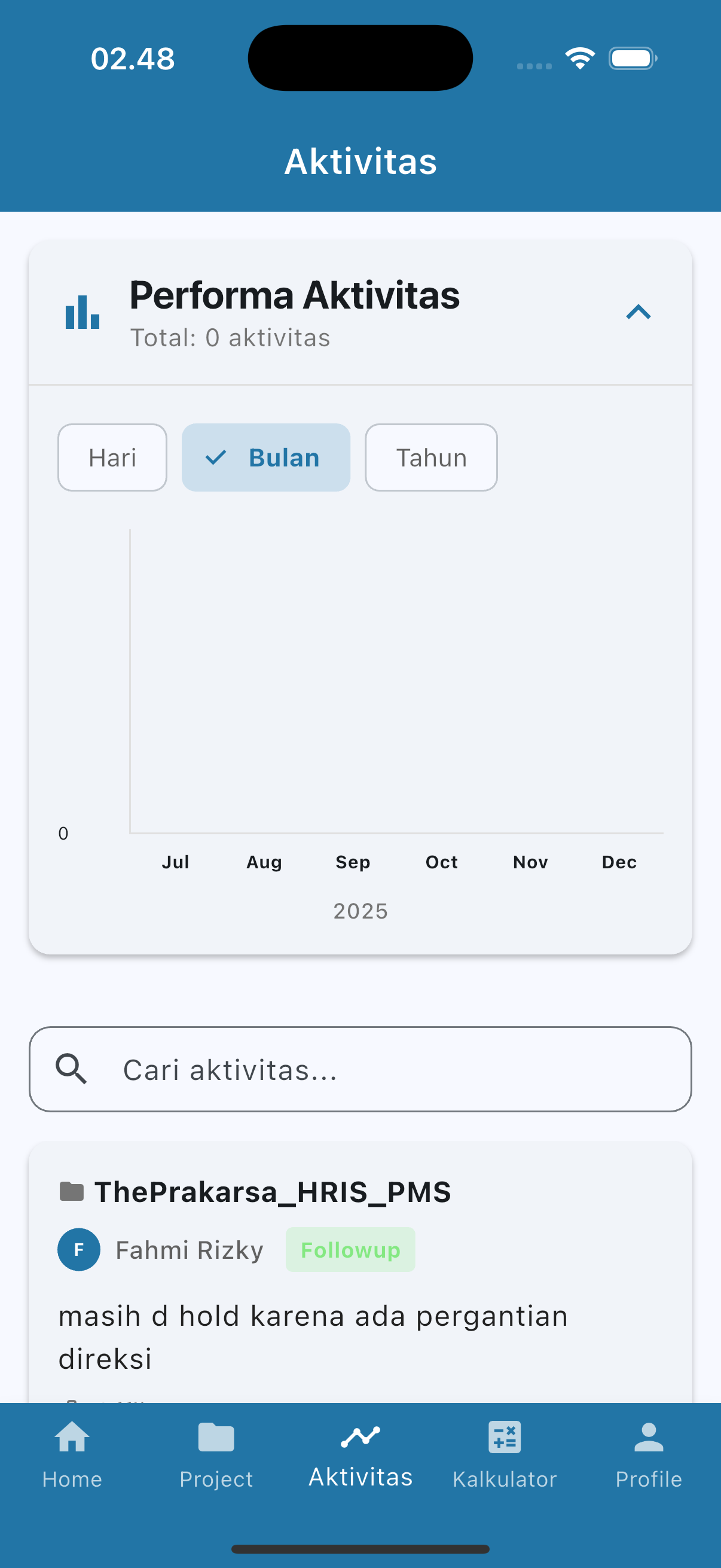This screenshot has width=721, height=1568.
Task: Select the Hari filter option
Action: (112, 457)
